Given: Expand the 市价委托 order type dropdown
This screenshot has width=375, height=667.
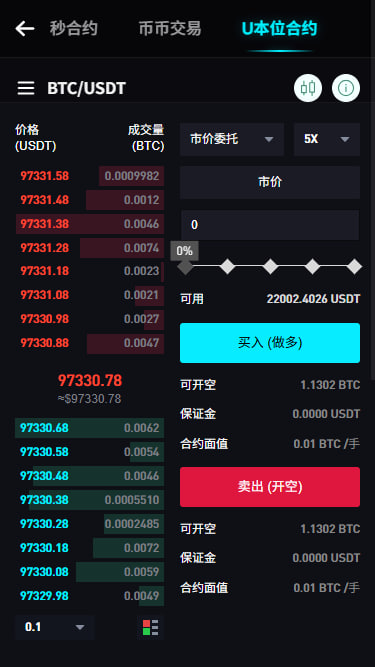Looking at the screenshot, I should pos(232,139).
